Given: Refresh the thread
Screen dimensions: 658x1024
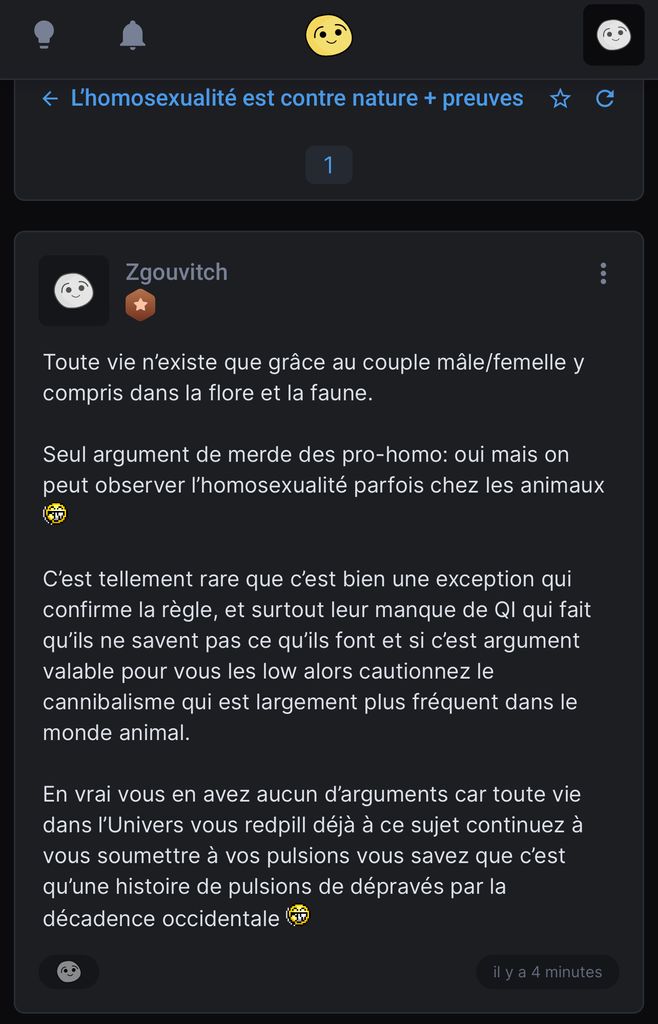Looking at the screenshot, I should 605,99.
